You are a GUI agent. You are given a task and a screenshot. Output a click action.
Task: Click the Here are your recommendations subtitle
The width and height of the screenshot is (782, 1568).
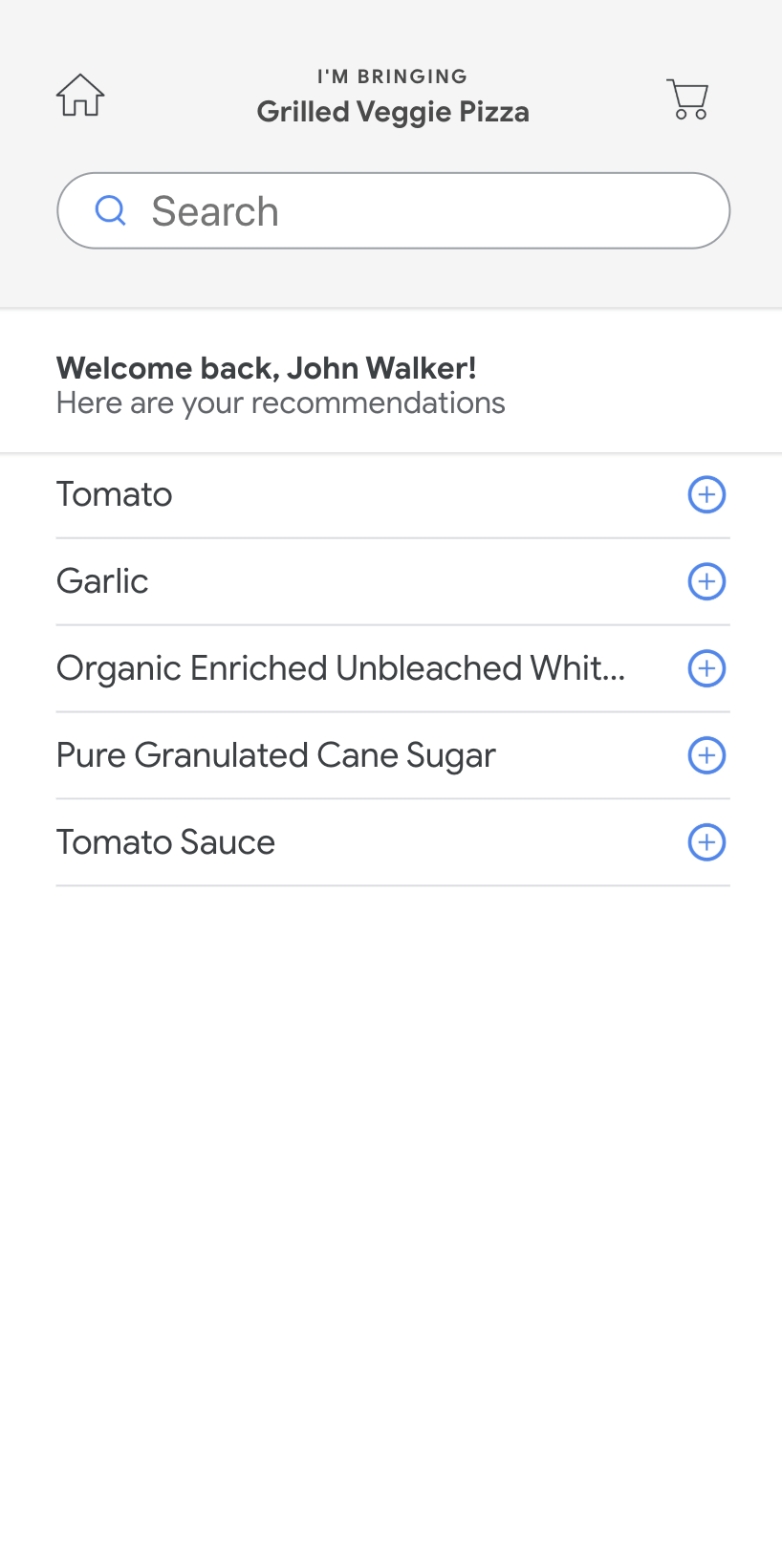(280, 403)
